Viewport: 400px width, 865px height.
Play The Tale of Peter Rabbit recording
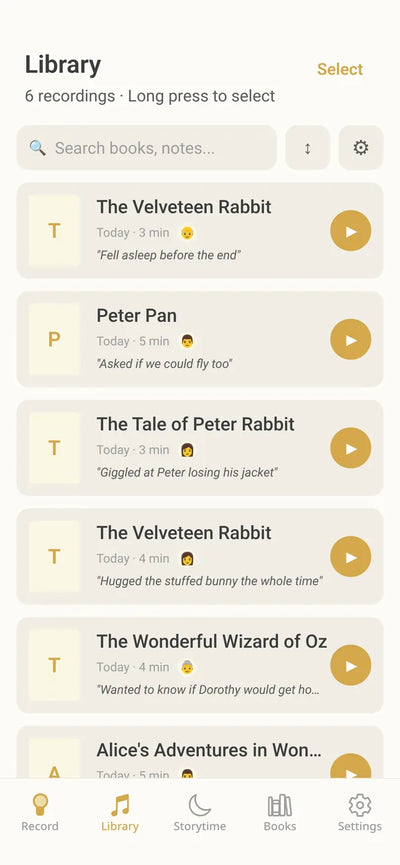pos(351,448)
